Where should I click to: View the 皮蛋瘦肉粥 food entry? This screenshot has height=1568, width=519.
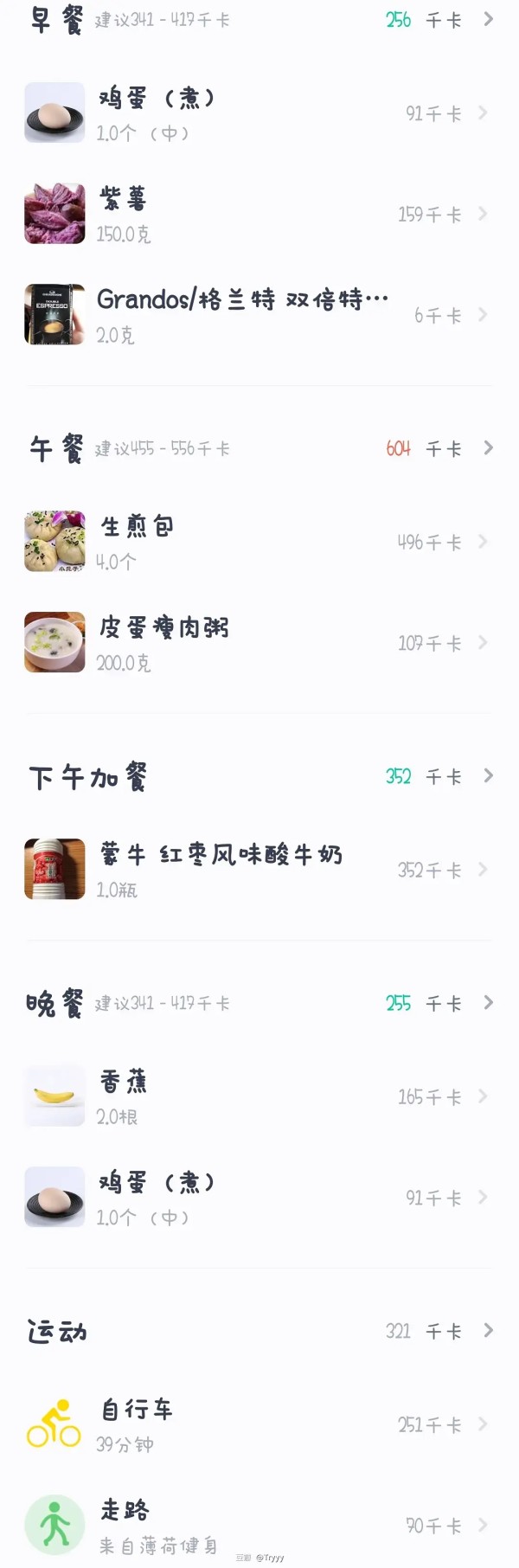pos(259,643)
